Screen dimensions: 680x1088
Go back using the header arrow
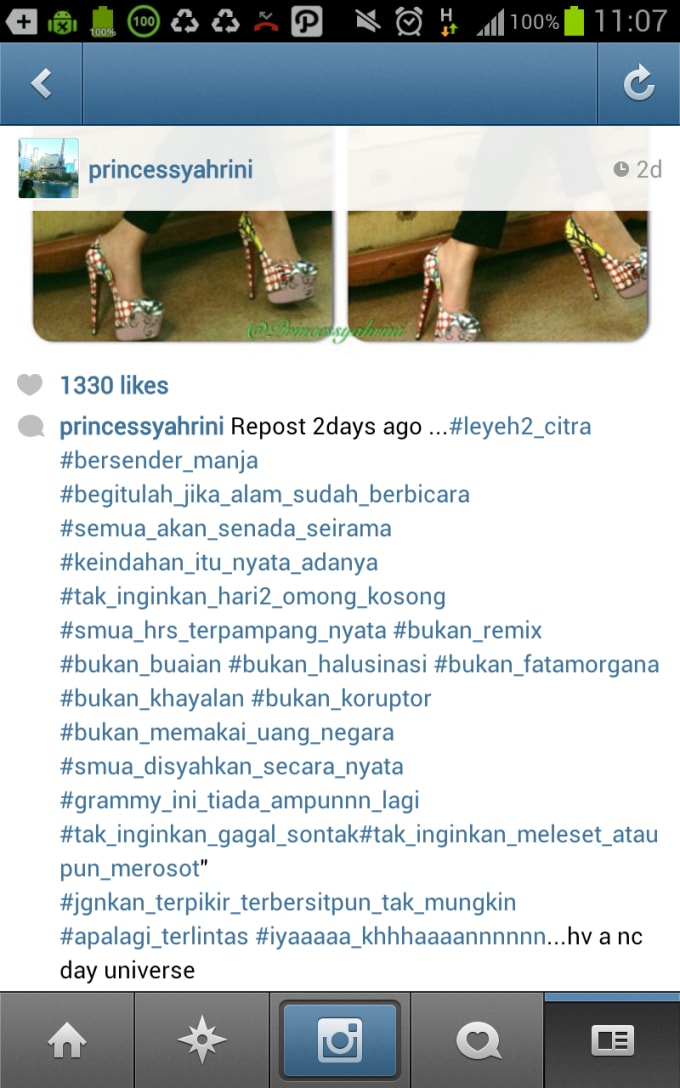40,84
